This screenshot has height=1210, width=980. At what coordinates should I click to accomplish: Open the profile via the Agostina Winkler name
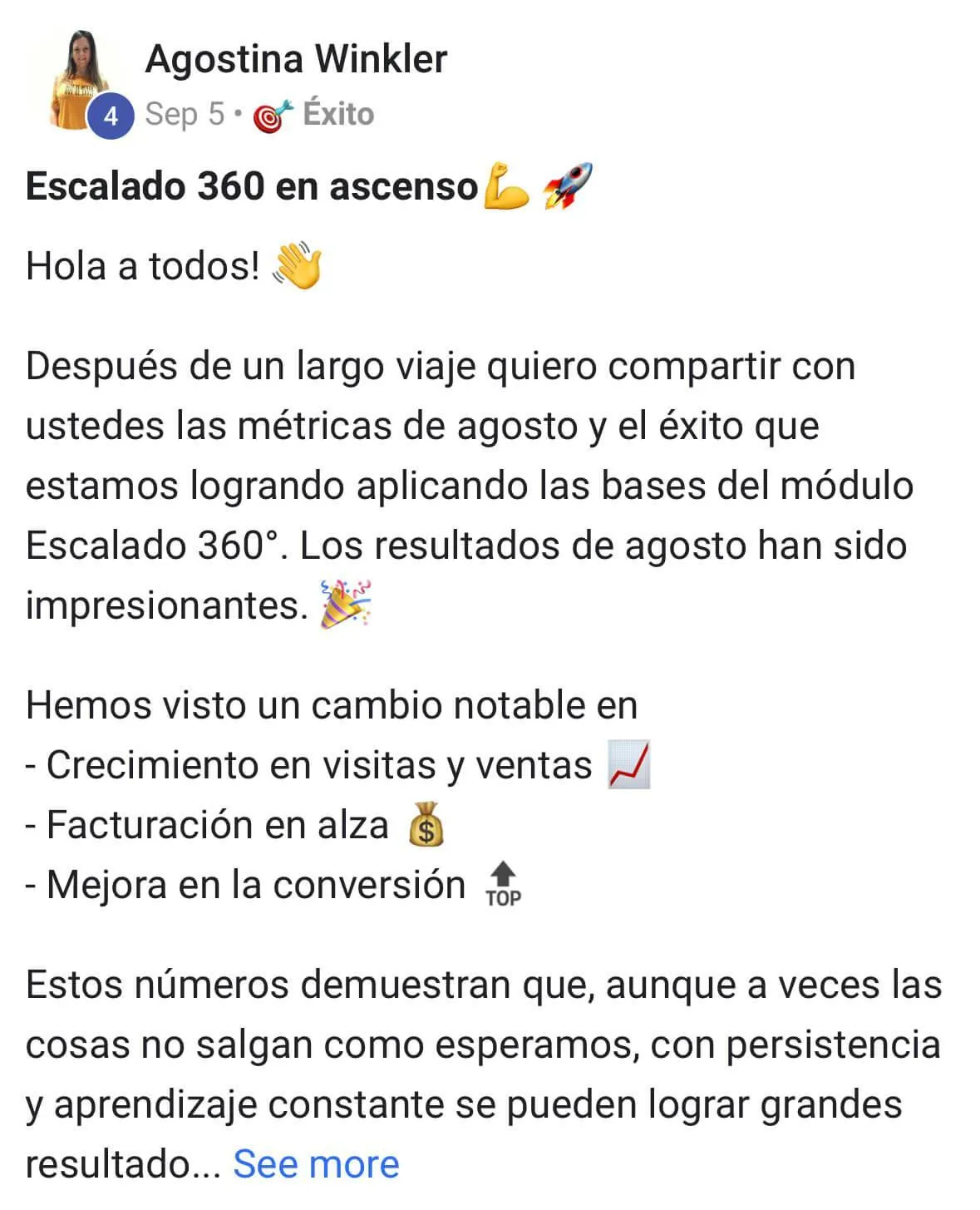pos(296,59)
